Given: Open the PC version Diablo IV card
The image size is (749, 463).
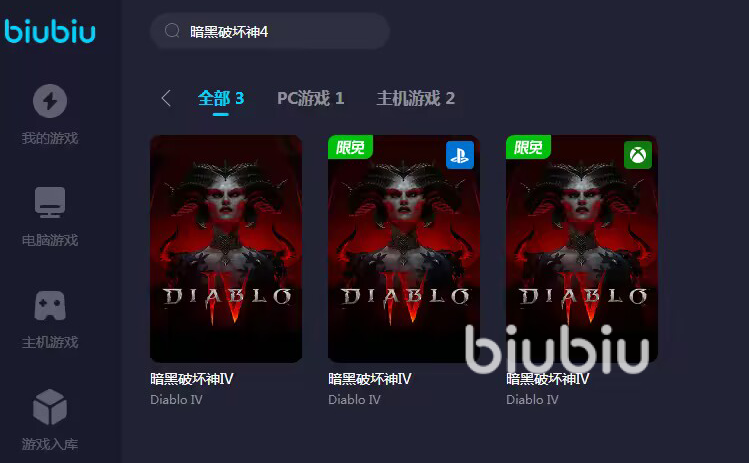Looking at the screenshot, I should coord(226,248).
